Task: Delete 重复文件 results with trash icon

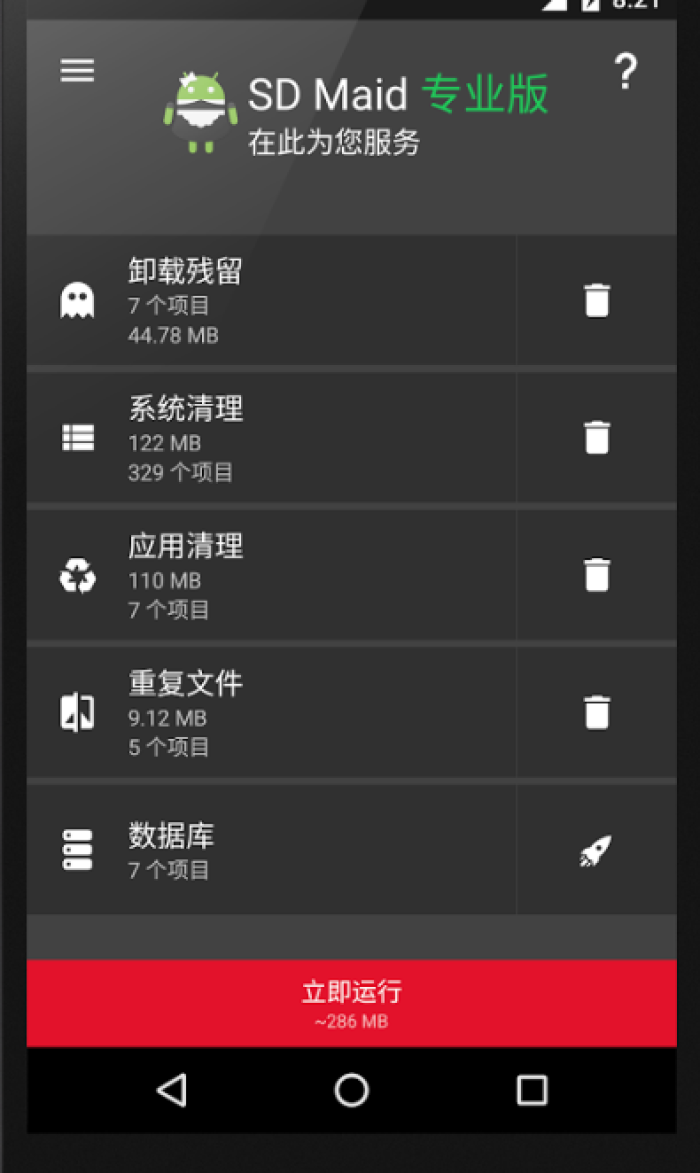Action: coord(597,712)
